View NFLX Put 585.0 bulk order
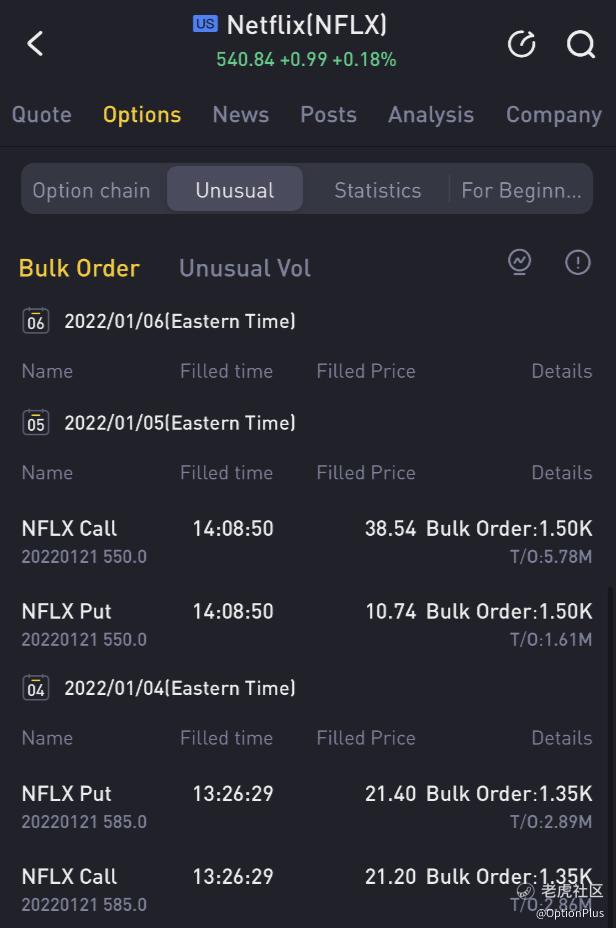The image size is (616, 928). click(x=306, y=806)
